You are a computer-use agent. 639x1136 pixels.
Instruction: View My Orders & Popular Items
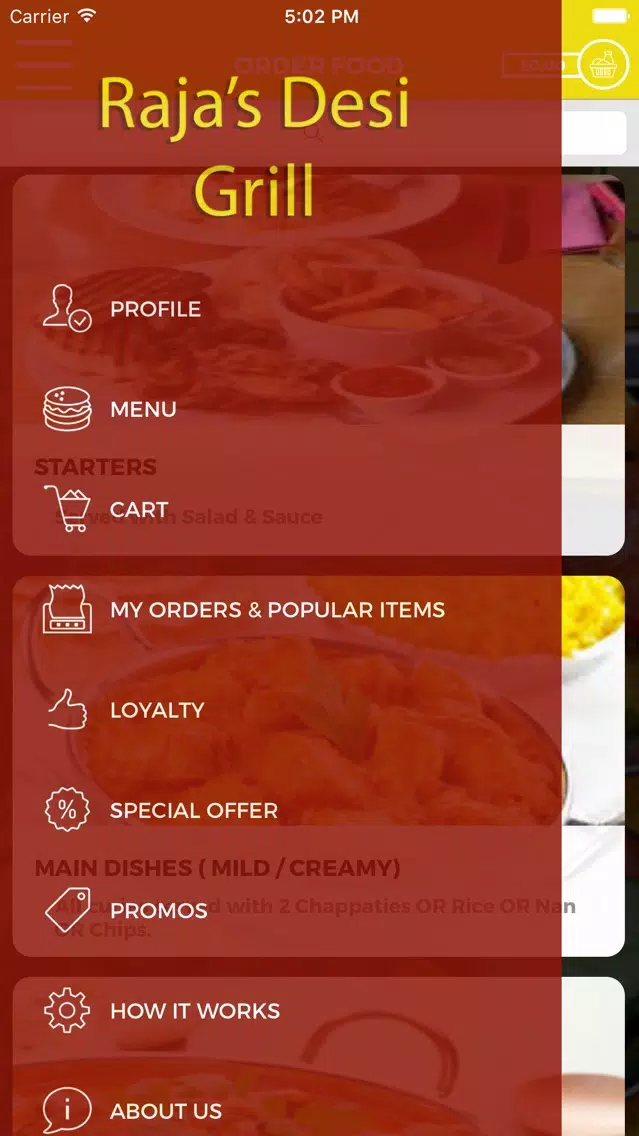[x=276, y=610]
